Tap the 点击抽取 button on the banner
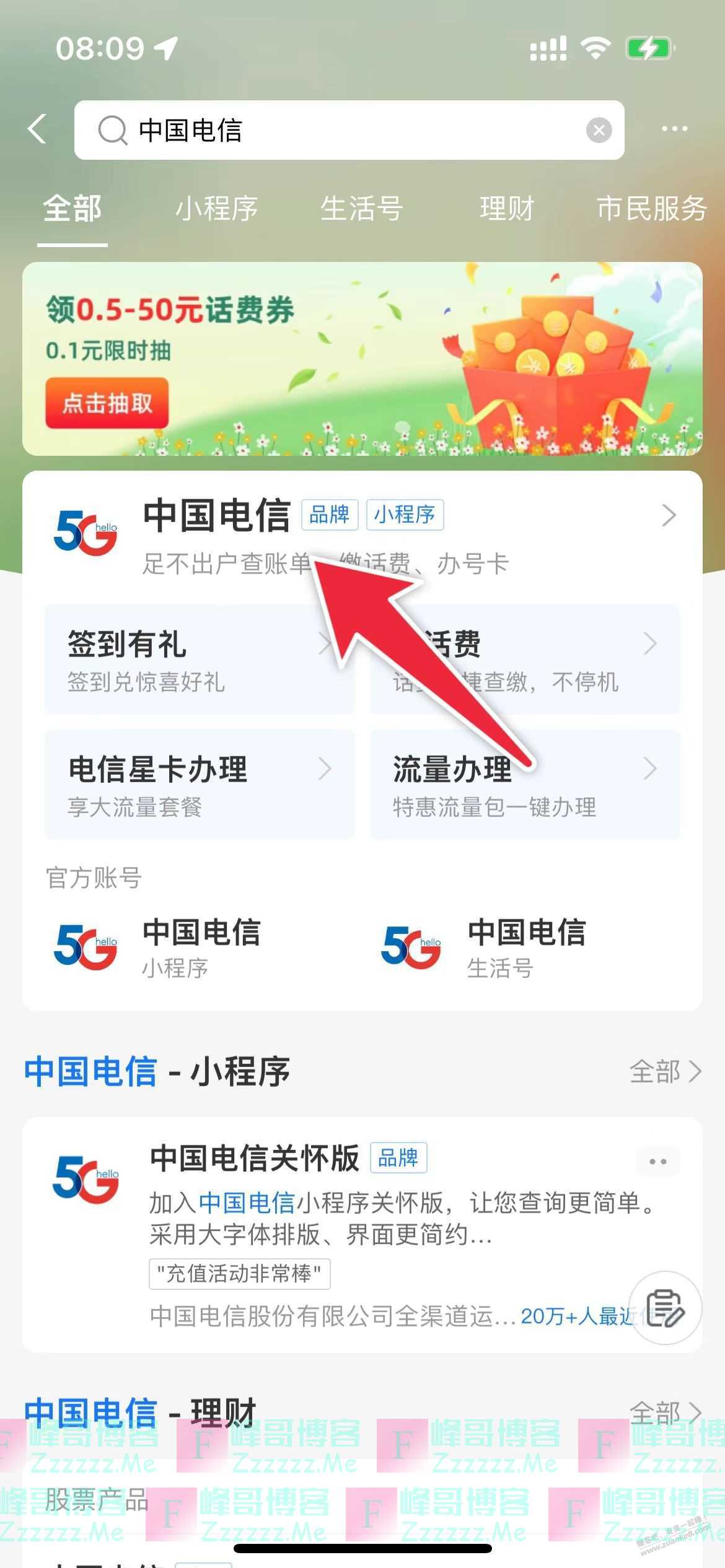Viewport: 725px width, 1568px height. coord(107,403)
